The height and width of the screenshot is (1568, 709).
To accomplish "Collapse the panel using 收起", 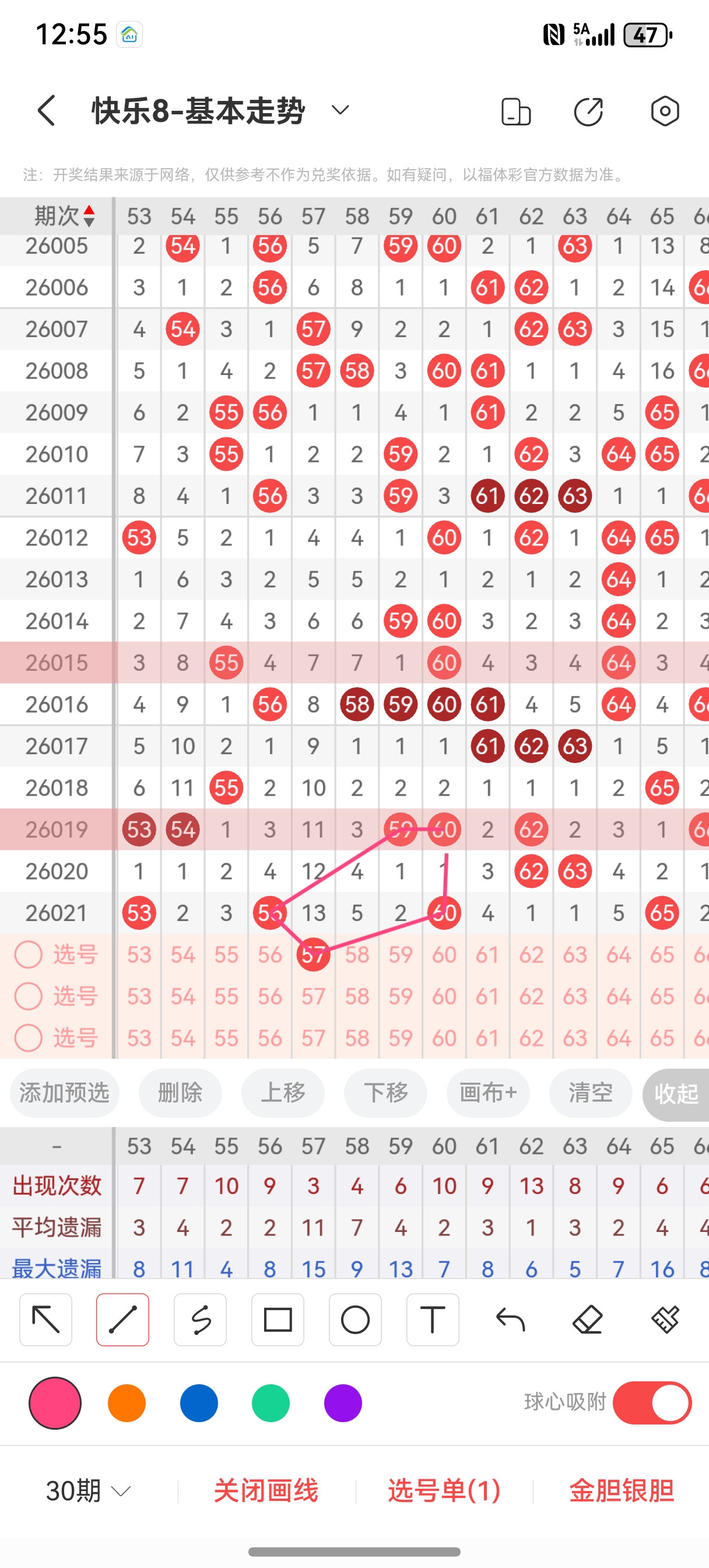I will tap(678, 1093).
